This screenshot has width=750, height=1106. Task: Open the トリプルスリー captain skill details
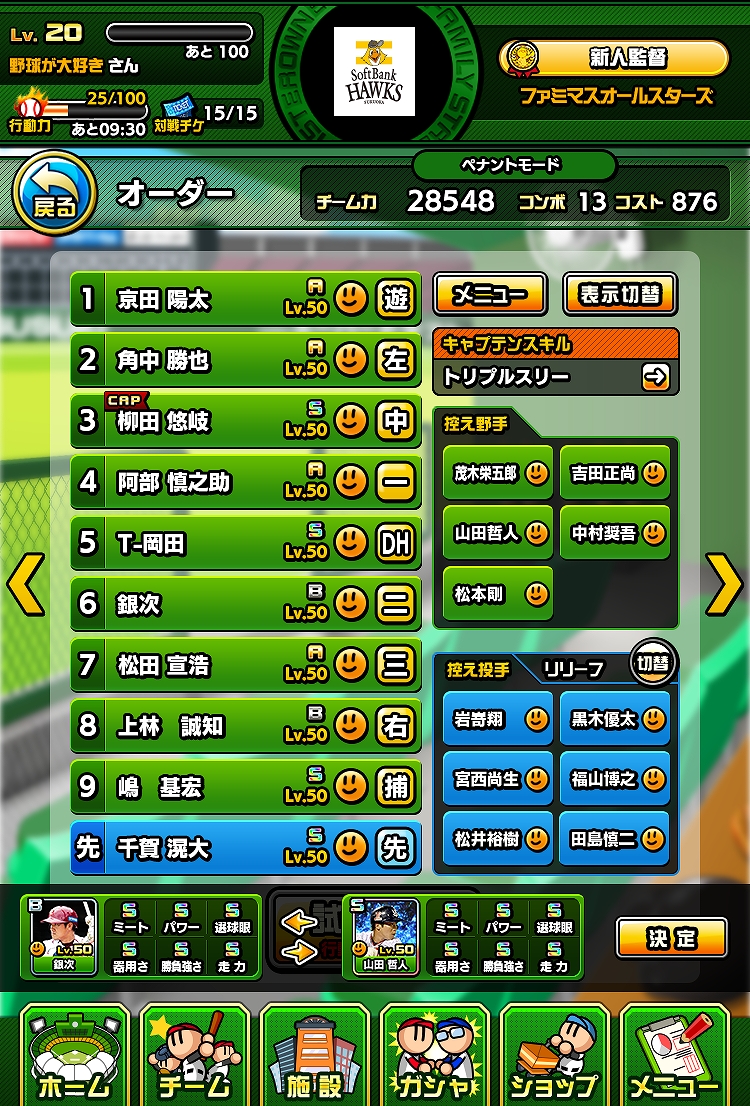pos(655,377)
